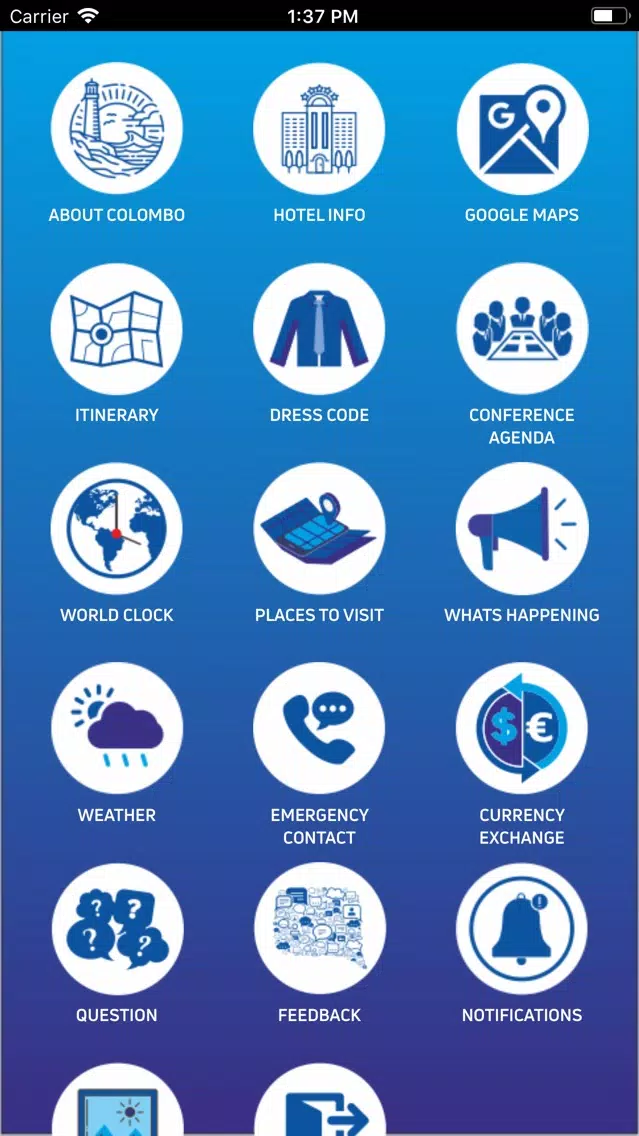View Notifications
This screenshot has width=639, height=1136.
coord(522,929)
